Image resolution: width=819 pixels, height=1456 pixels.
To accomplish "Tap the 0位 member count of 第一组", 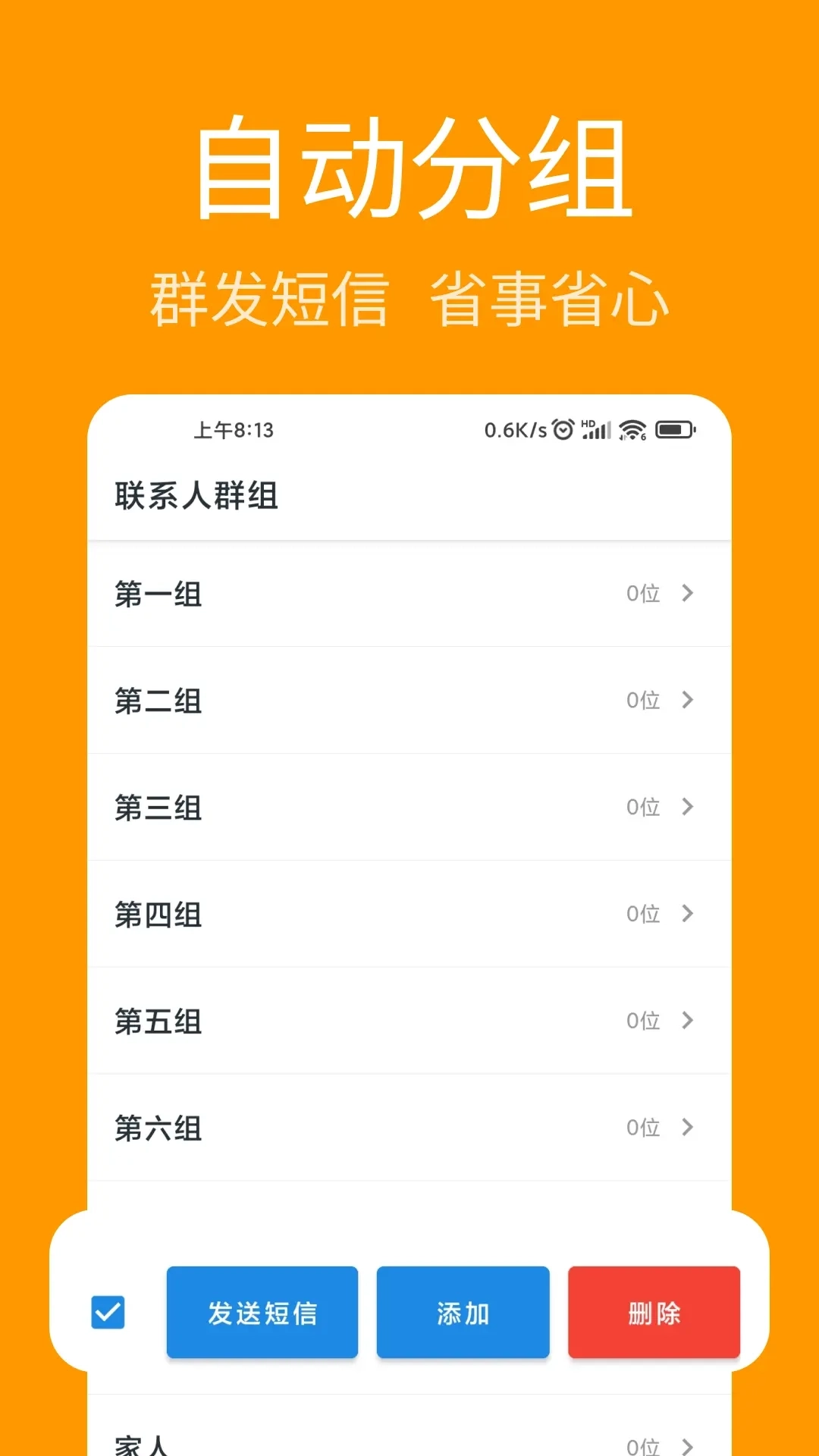I will pyautogui.click(x=644, y=594).
